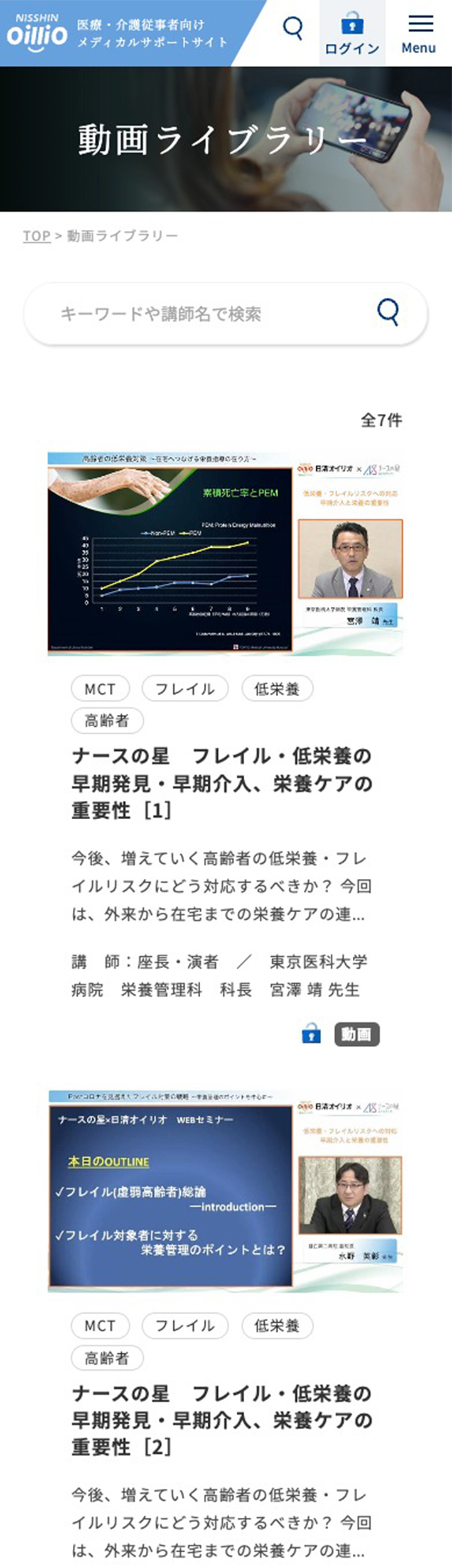Image resolution: width=452 pixels, height=1568 pixels.
Task: Open the title ナースの星 重要性 [1]
Action: coord(221,783)
